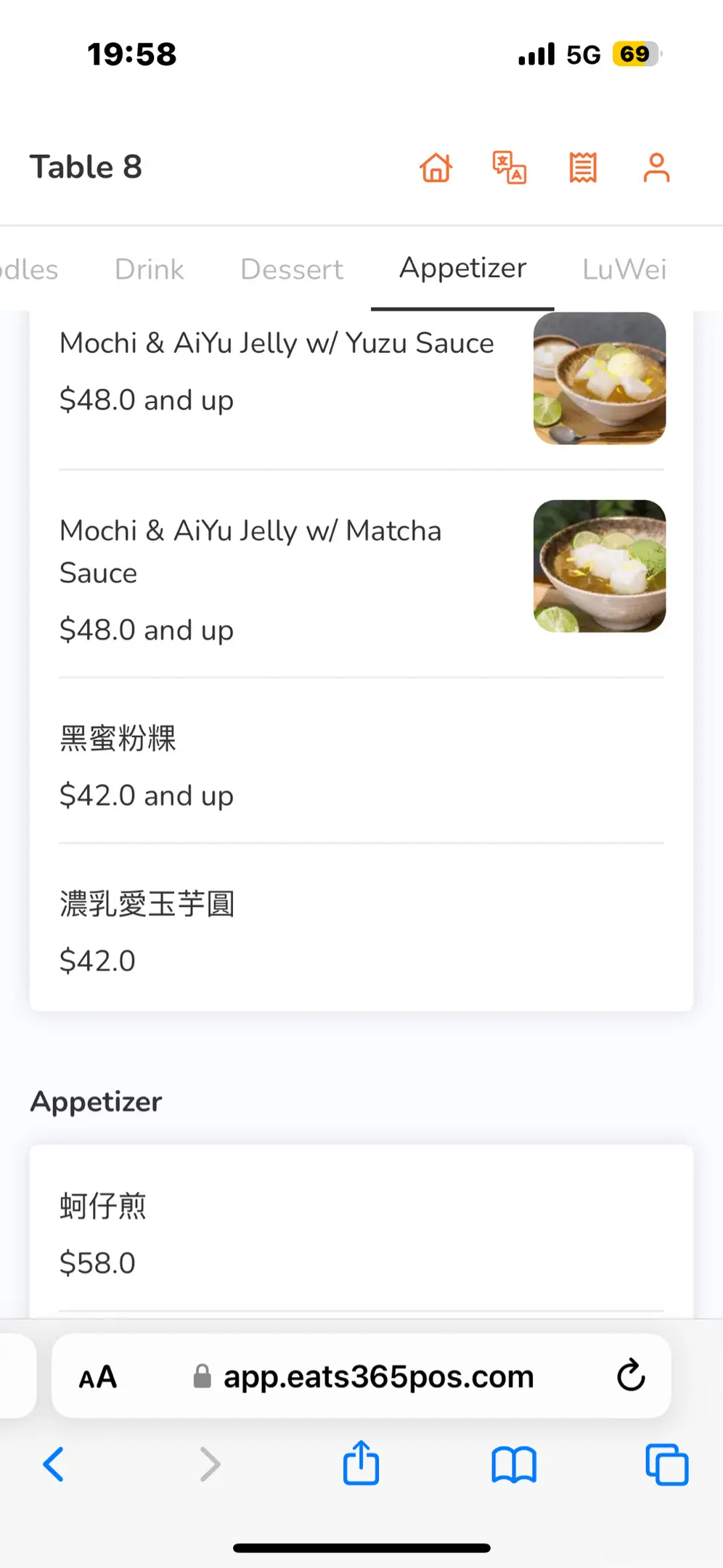Screen dimensions: 723x1568
Task: Open Safari bookmarks
Action: tap(513, 1464)
